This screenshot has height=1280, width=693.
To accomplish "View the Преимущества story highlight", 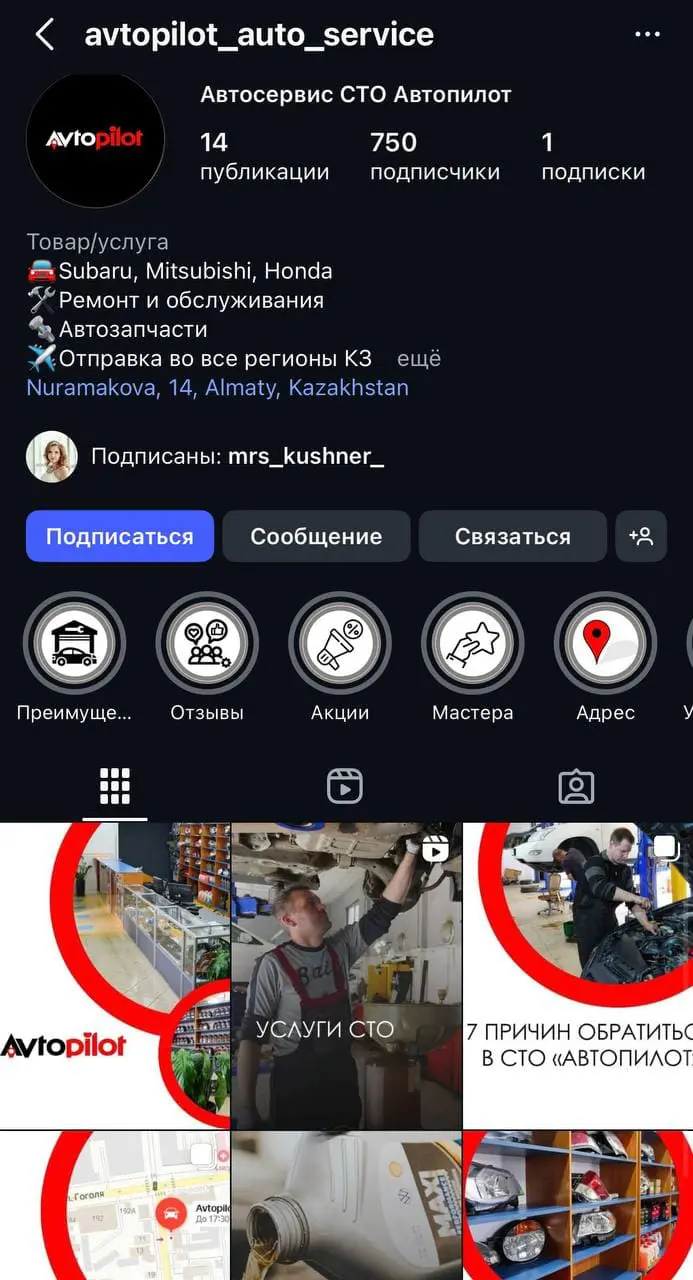I will pos(74,643).
